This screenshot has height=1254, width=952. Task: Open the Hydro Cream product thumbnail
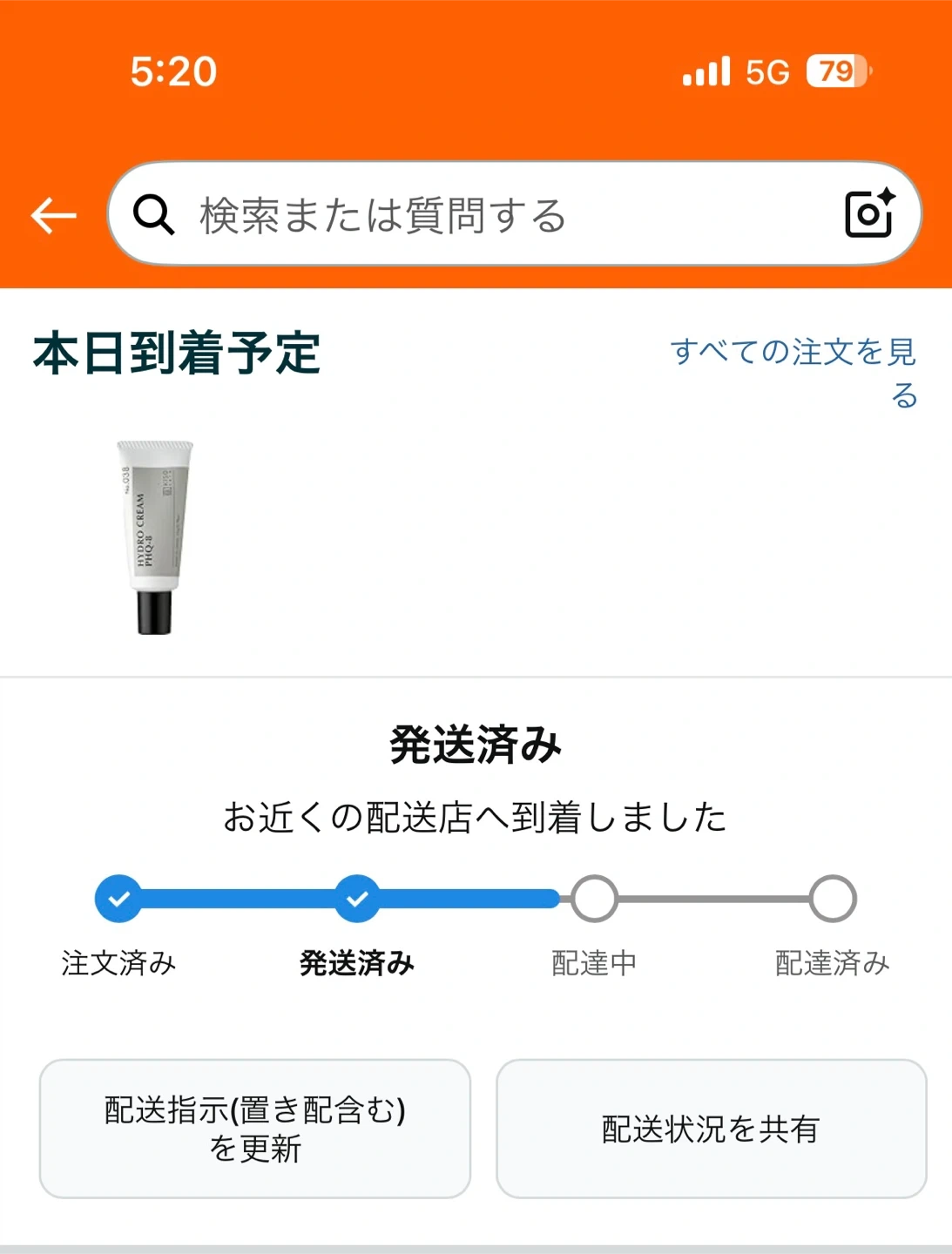click(155, 536)
